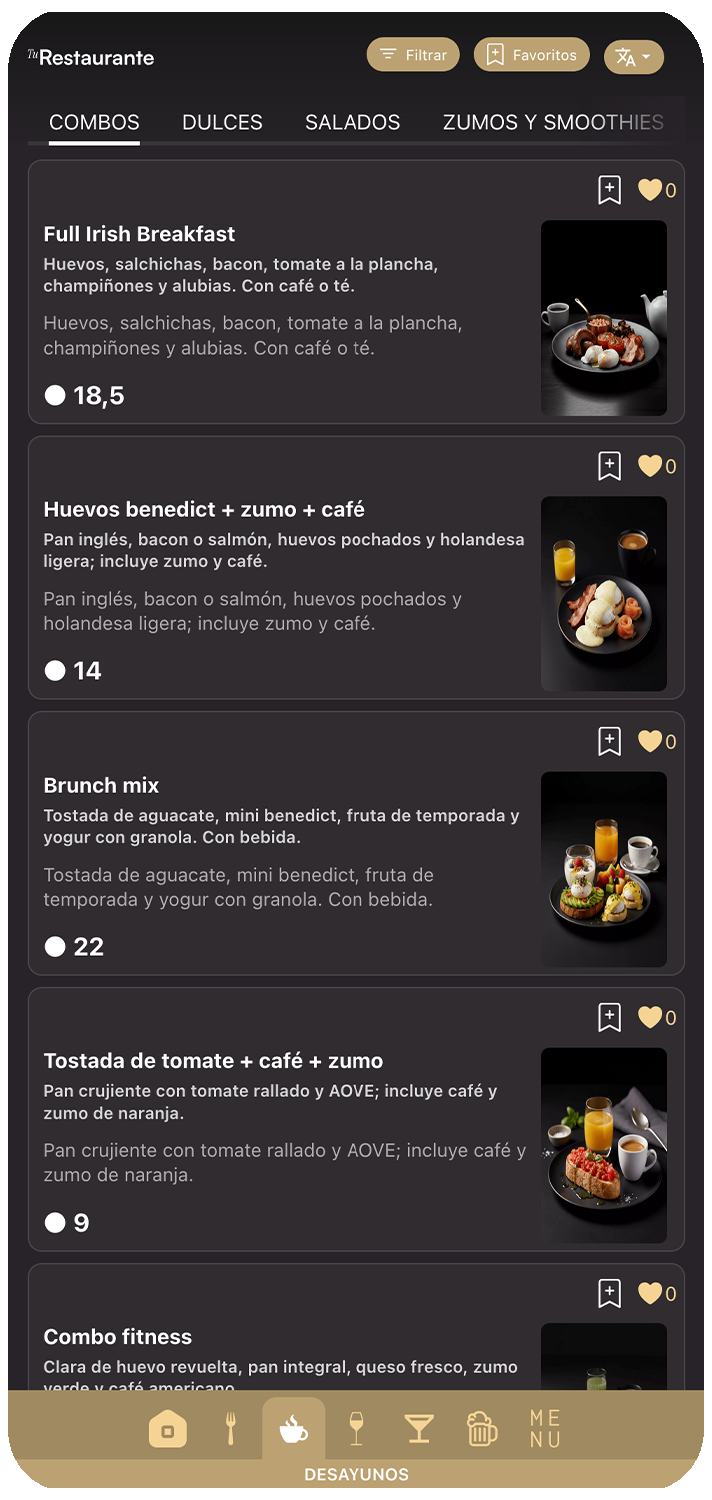Image resolution: width=712 pixels, height=1500 pixels.
Task: Tap the heart on Brunch mix
Action: [x=650, y=742]
